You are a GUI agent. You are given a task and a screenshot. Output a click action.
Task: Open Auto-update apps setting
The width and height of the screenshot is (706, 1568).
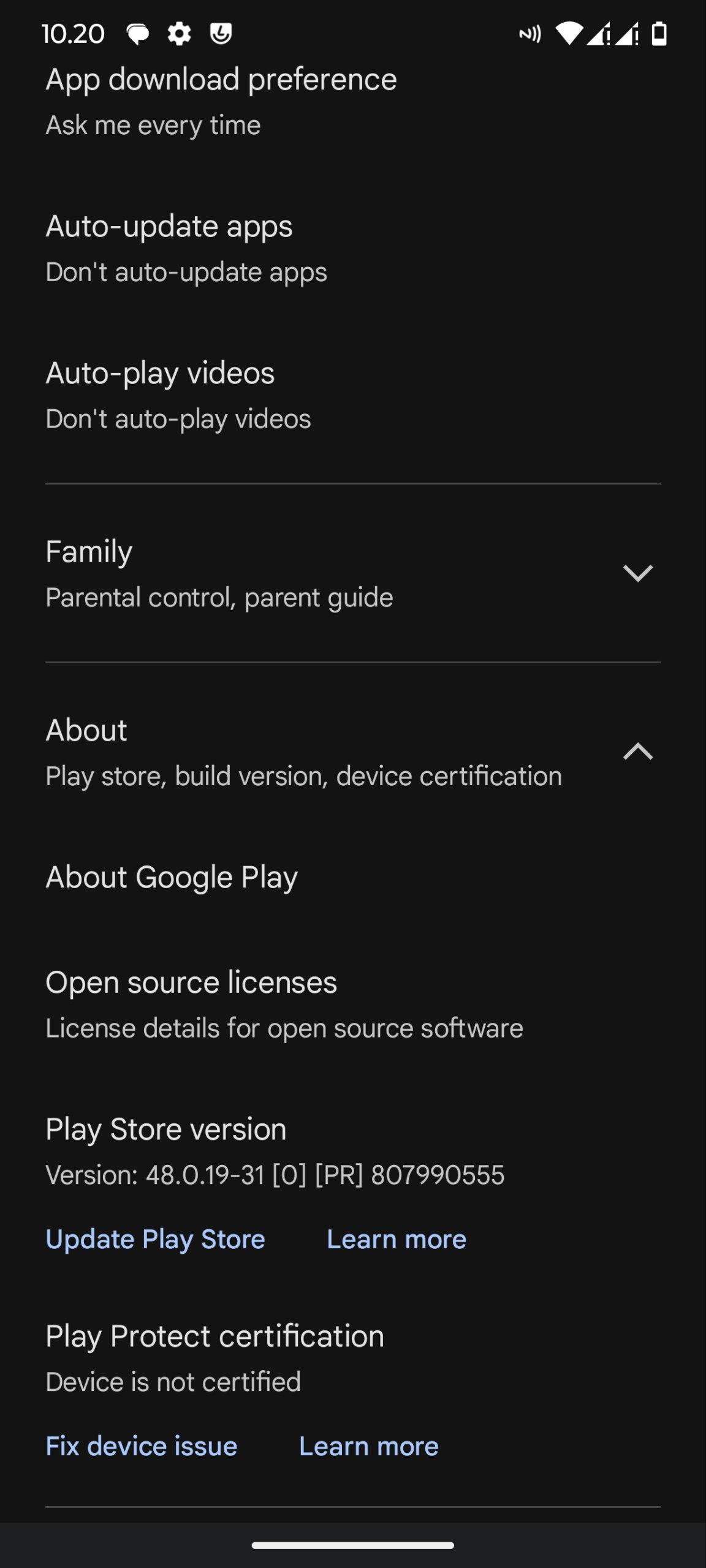[186, 249]
